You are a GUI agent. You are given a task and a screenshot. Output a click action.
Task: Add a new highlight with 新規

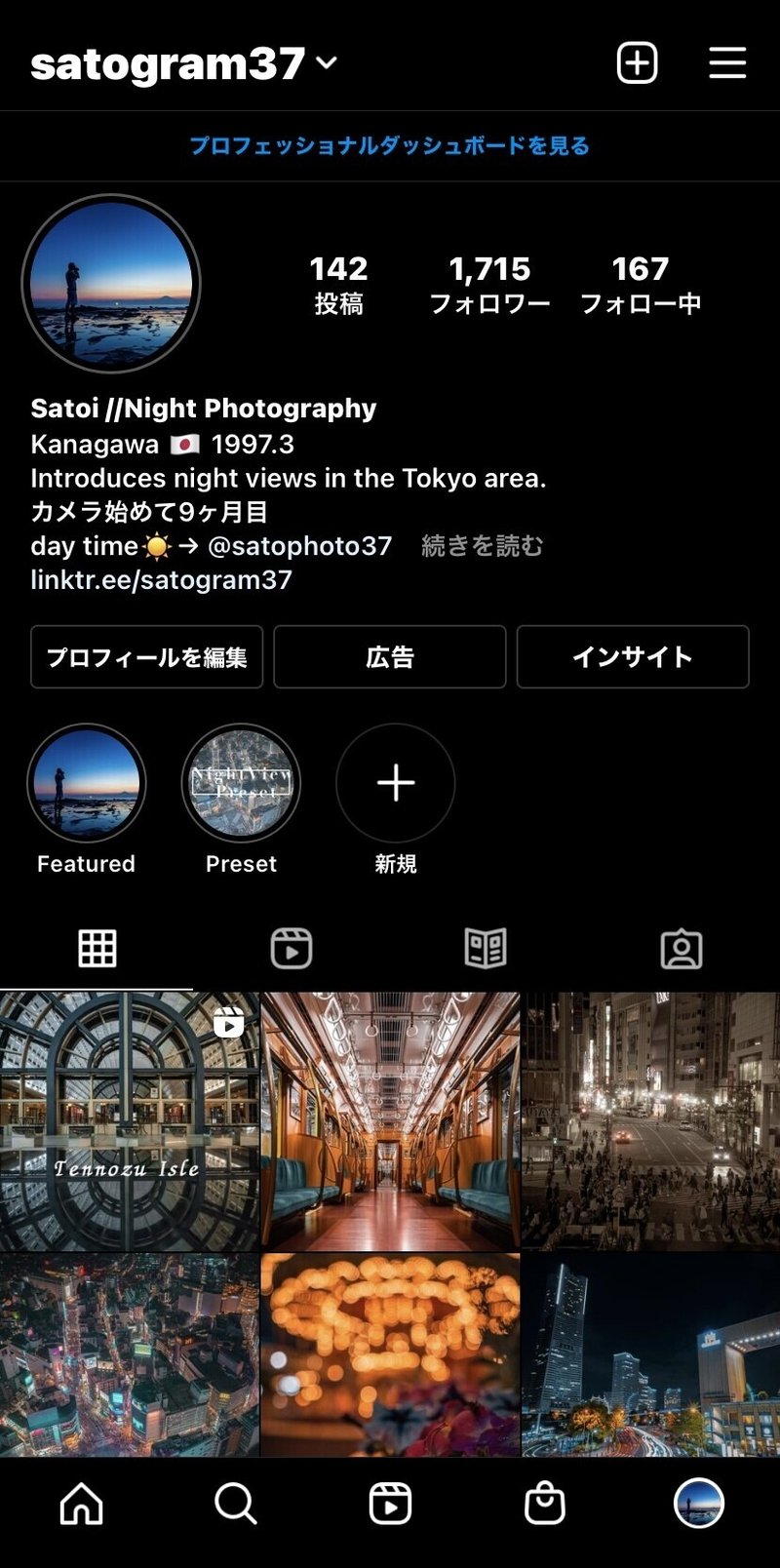(x=396, y=783)
